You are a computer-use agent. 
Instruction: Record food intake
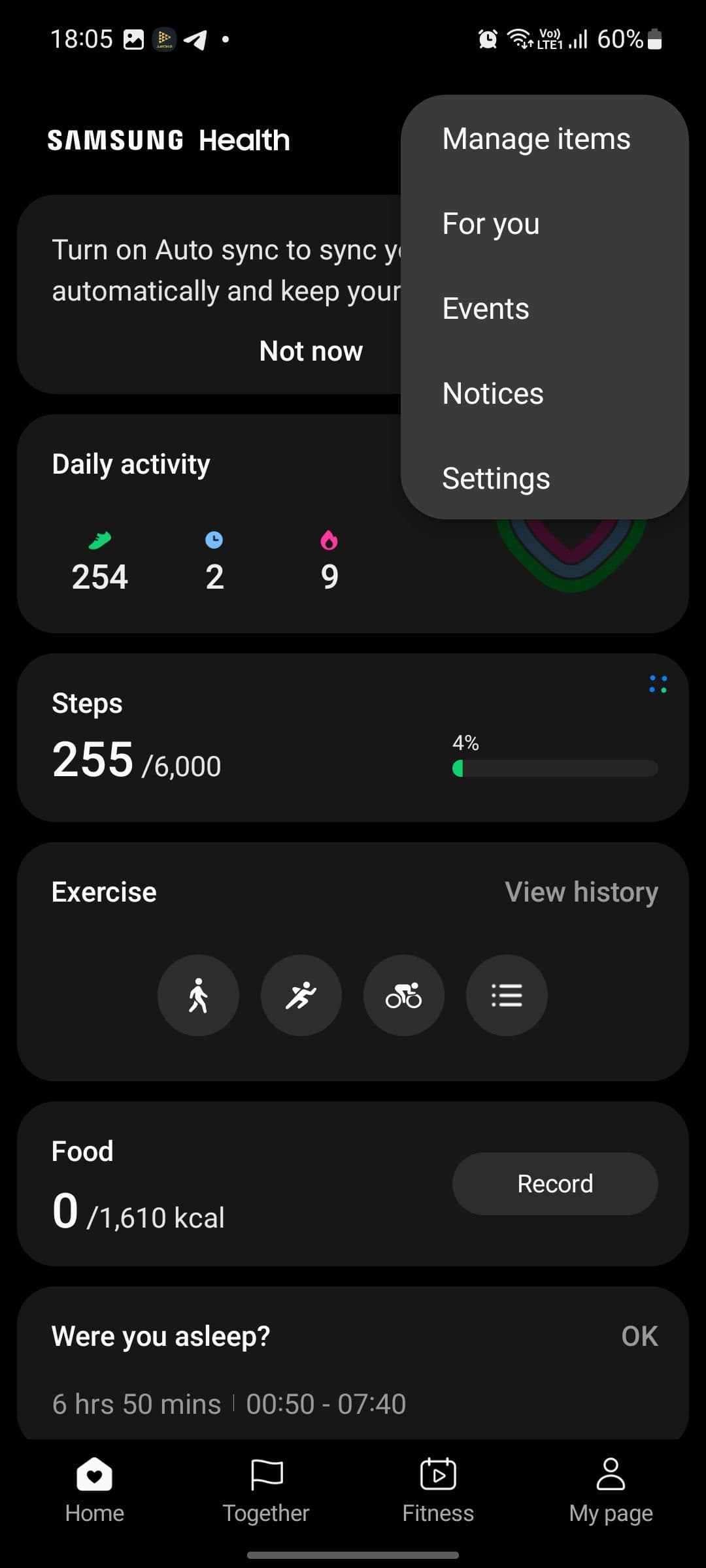pyautogui.click(x=555, y=1184)
